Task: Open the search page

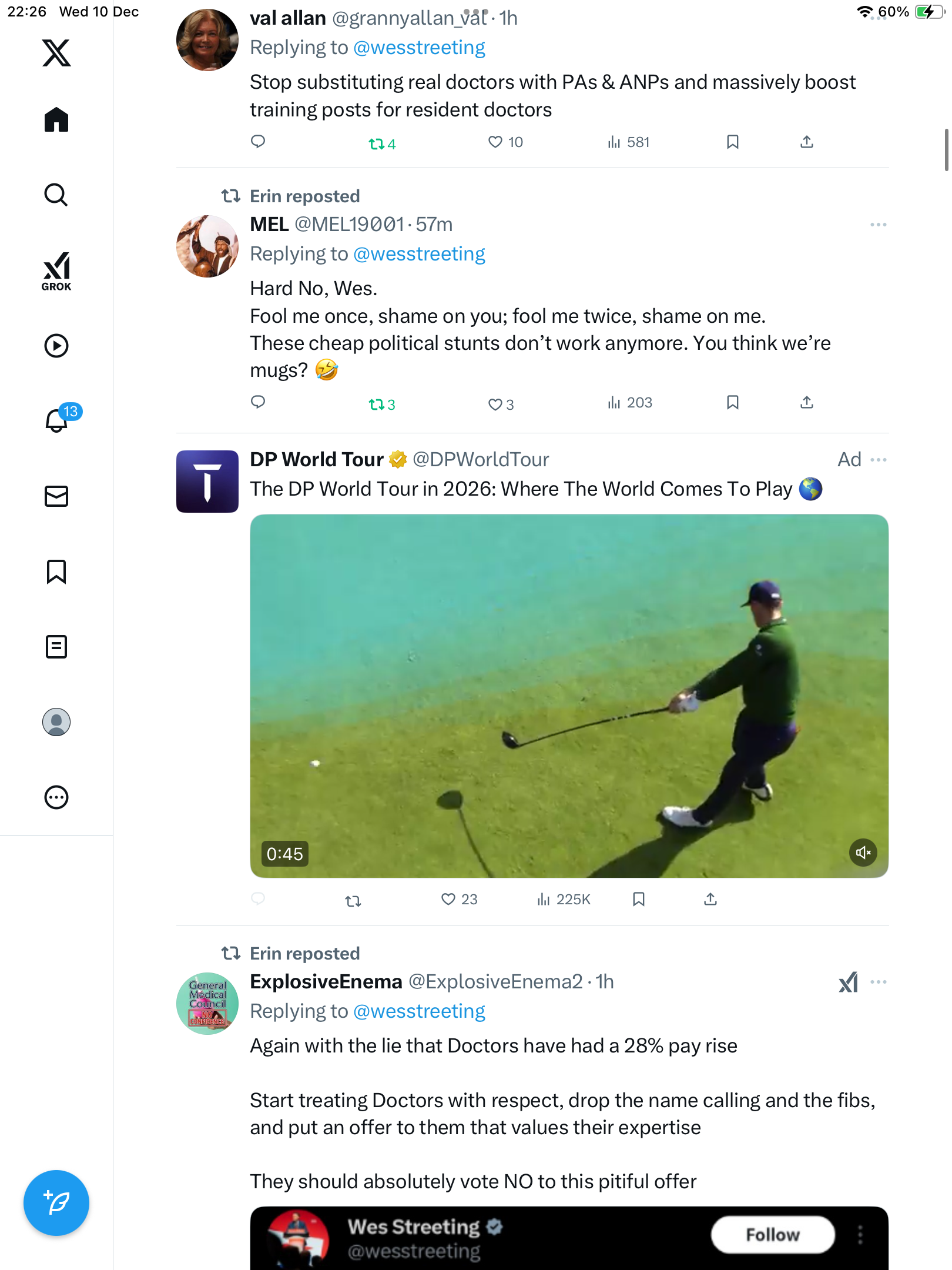Action: pos(56,195)
